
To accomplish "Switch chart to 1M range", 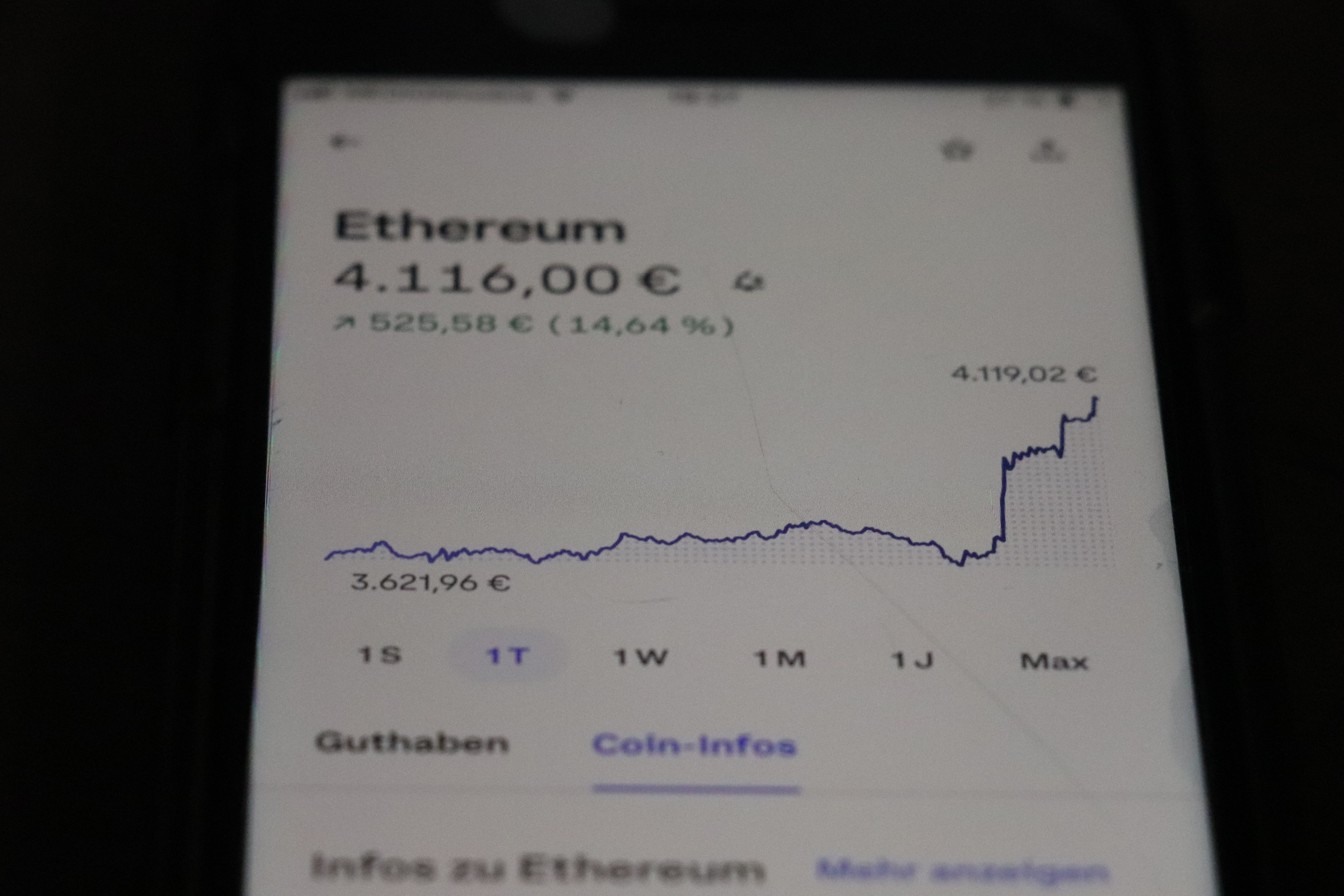I will click(780, 659).
